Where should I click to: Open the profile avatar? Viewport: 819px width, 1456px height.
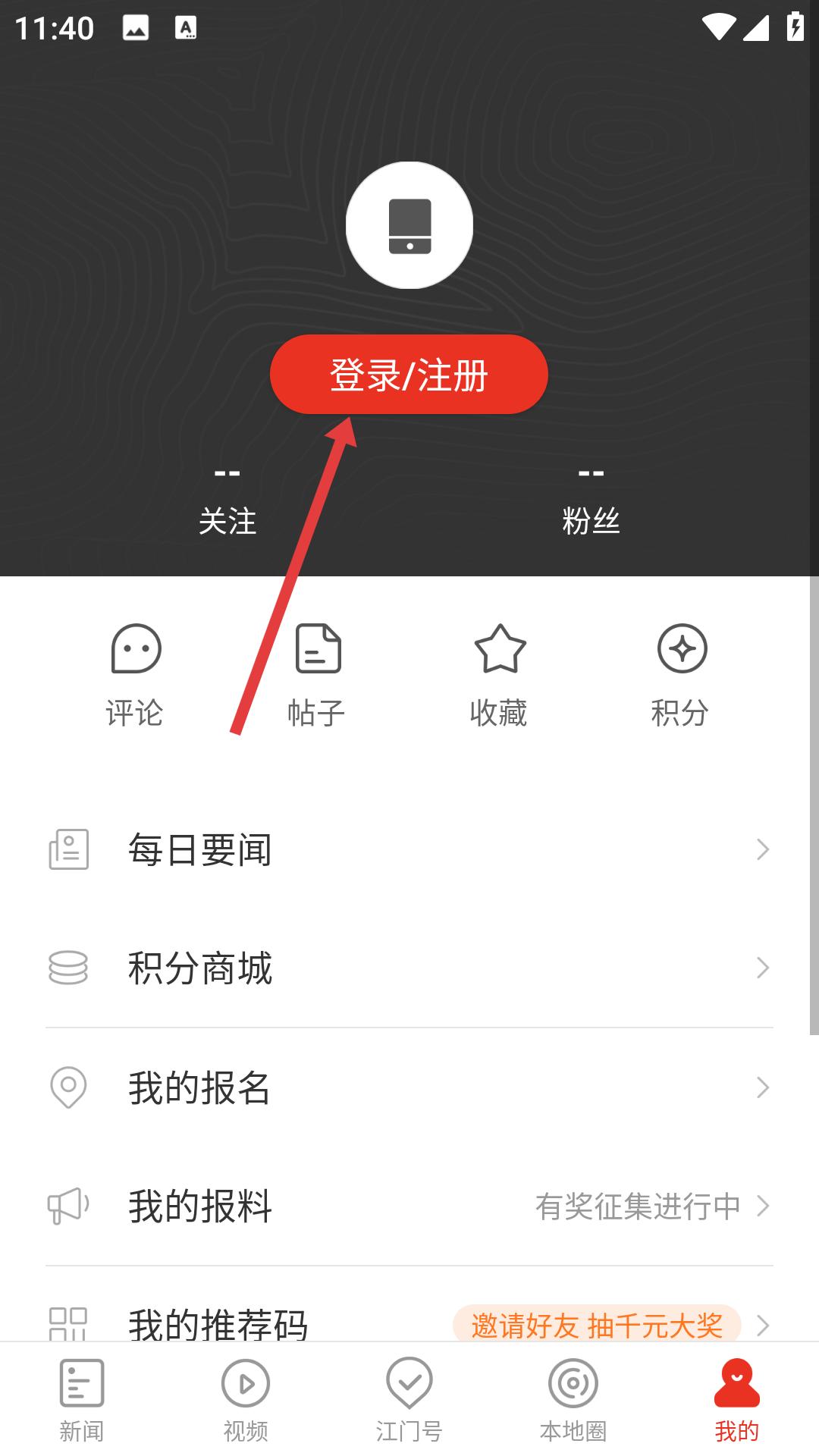409,225
